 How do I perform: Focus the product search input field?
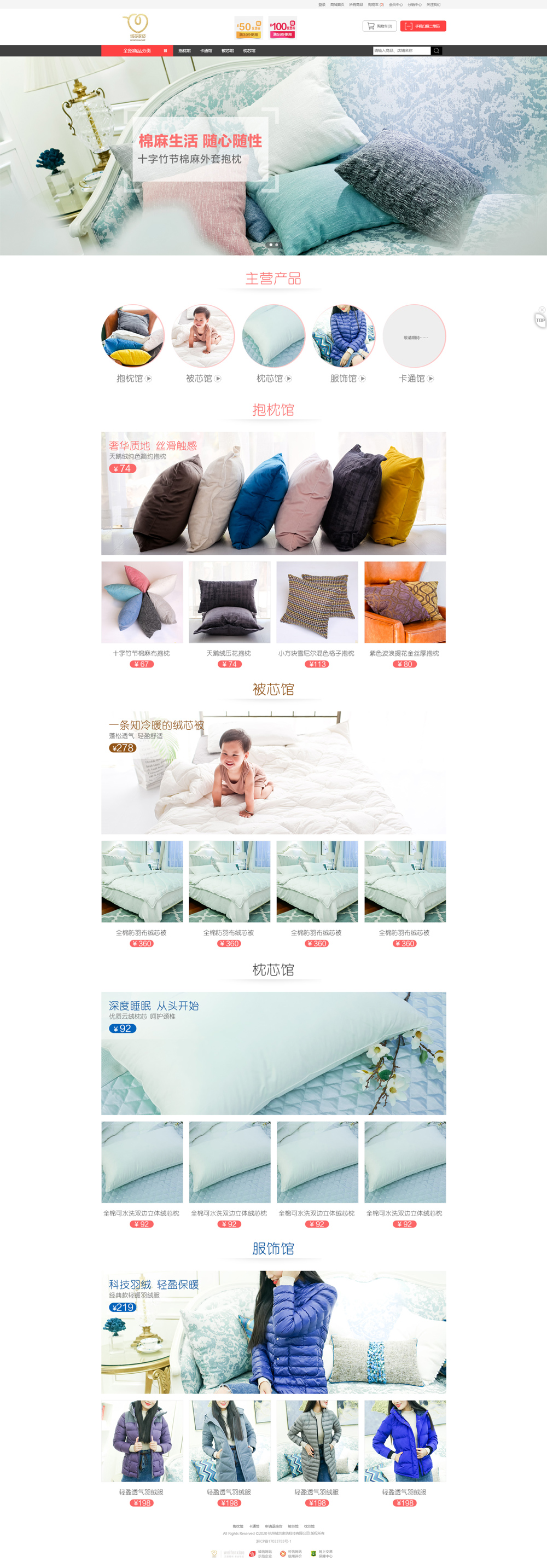401,51
